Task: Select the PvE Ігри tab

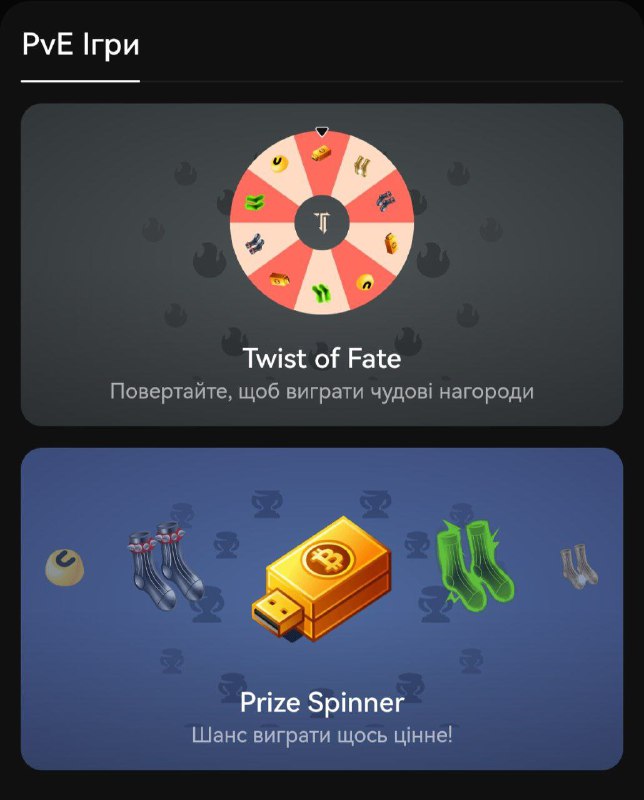Action: [x=80, y=45]
